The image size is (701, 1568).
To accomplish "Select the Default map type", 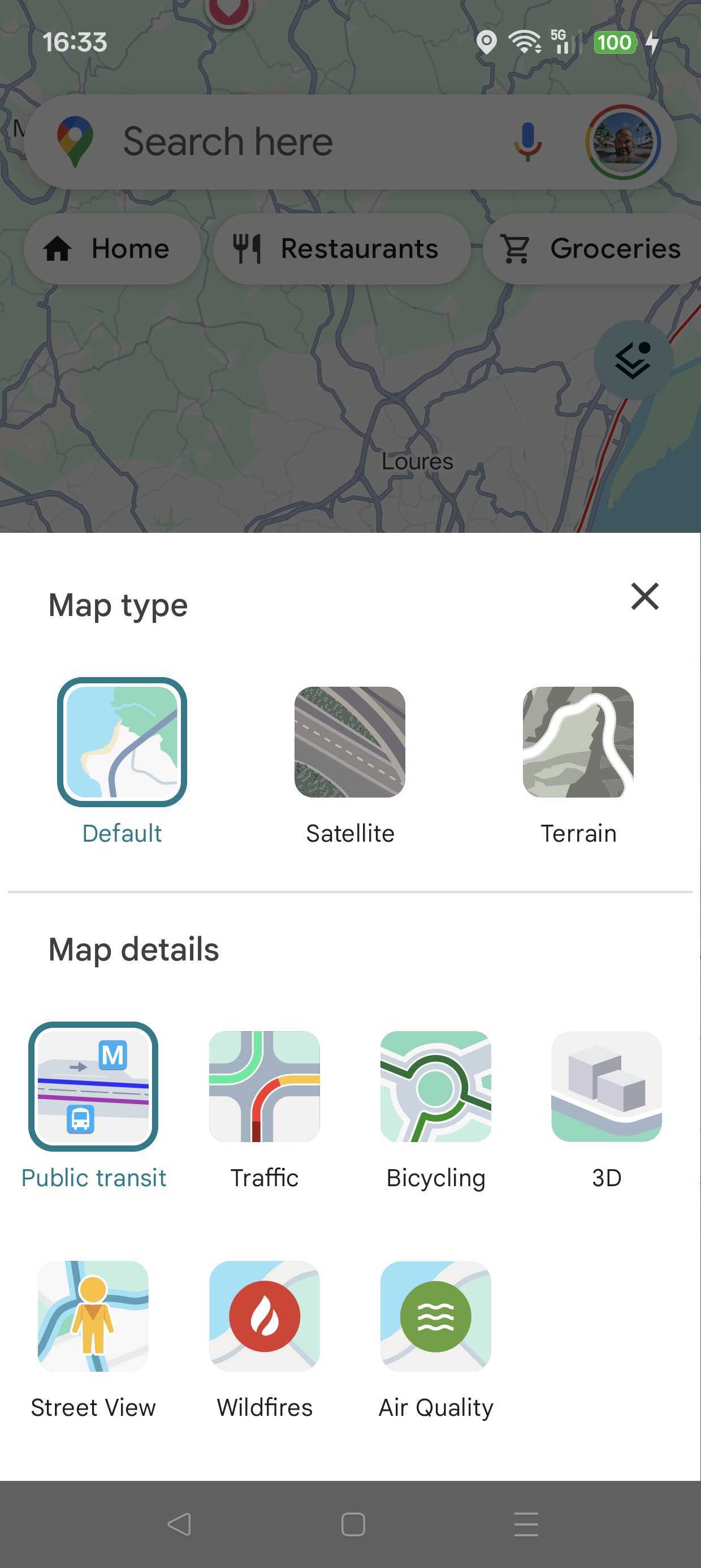I will pos(122,742).
